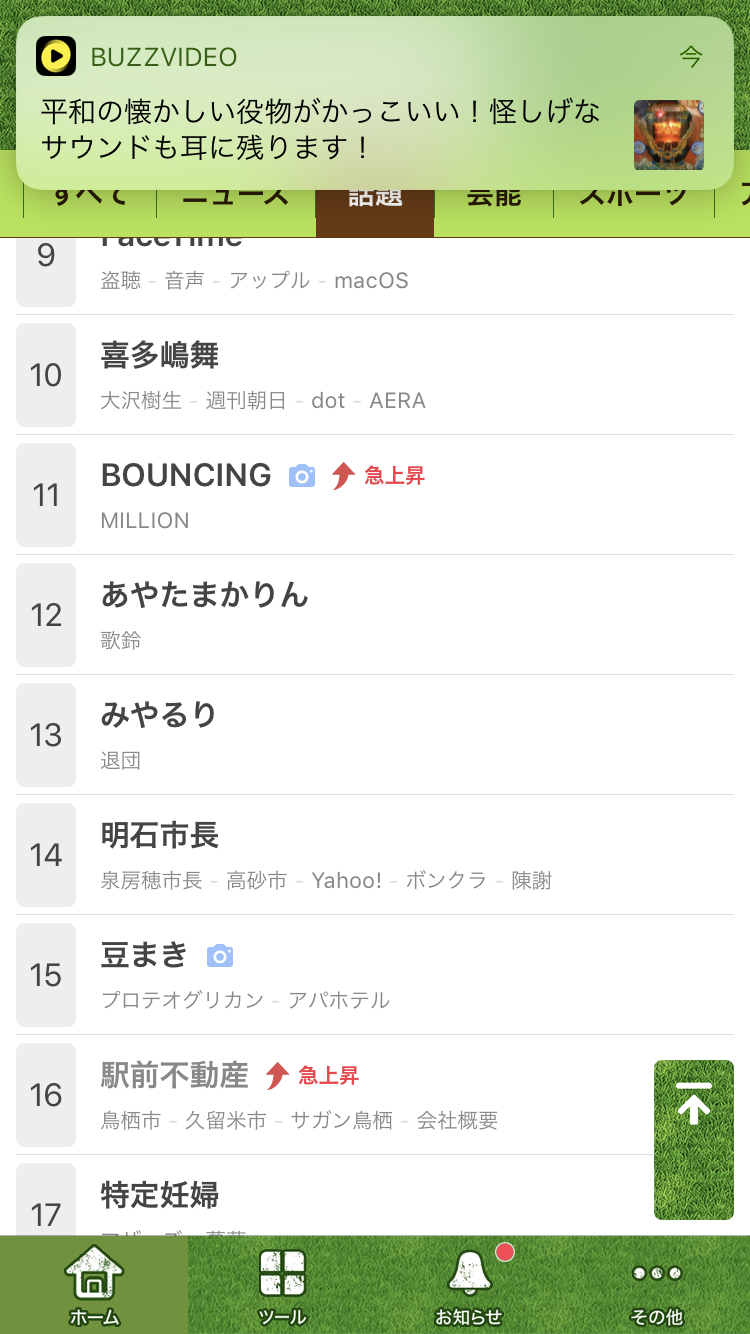750x1334 pixels.
Task: Open the ツール tab
Action: [282, 1285]
